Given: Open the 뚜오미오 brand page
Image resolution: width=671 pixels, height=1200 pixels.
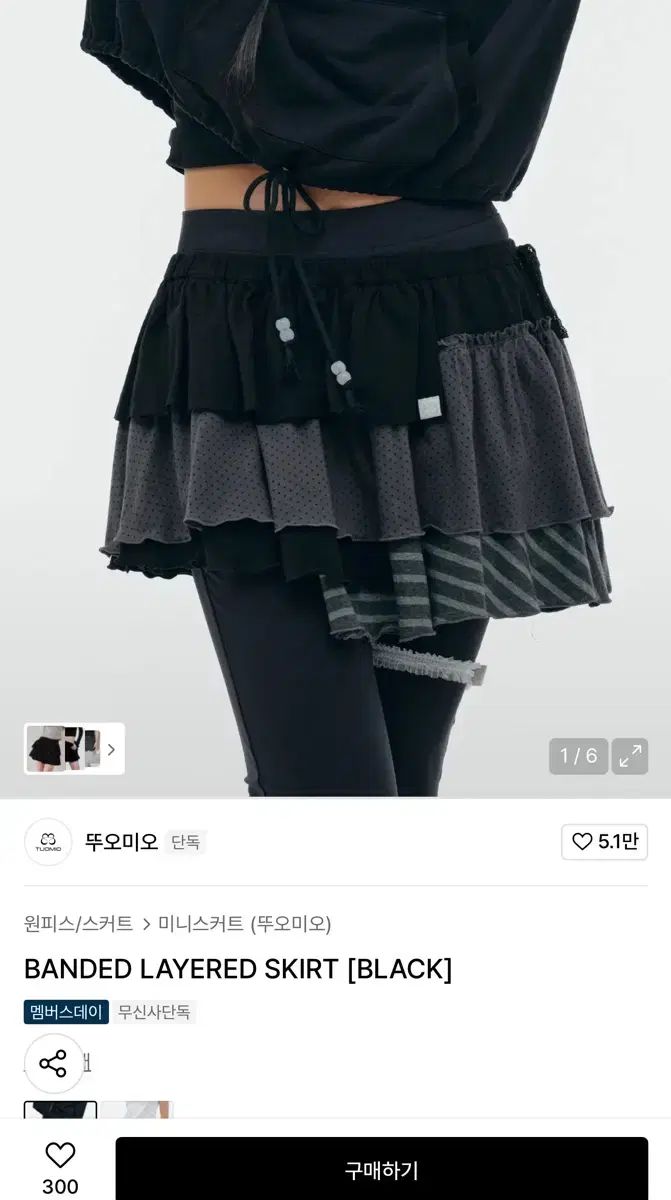Looking at the screenshot, I should point(120,842).
